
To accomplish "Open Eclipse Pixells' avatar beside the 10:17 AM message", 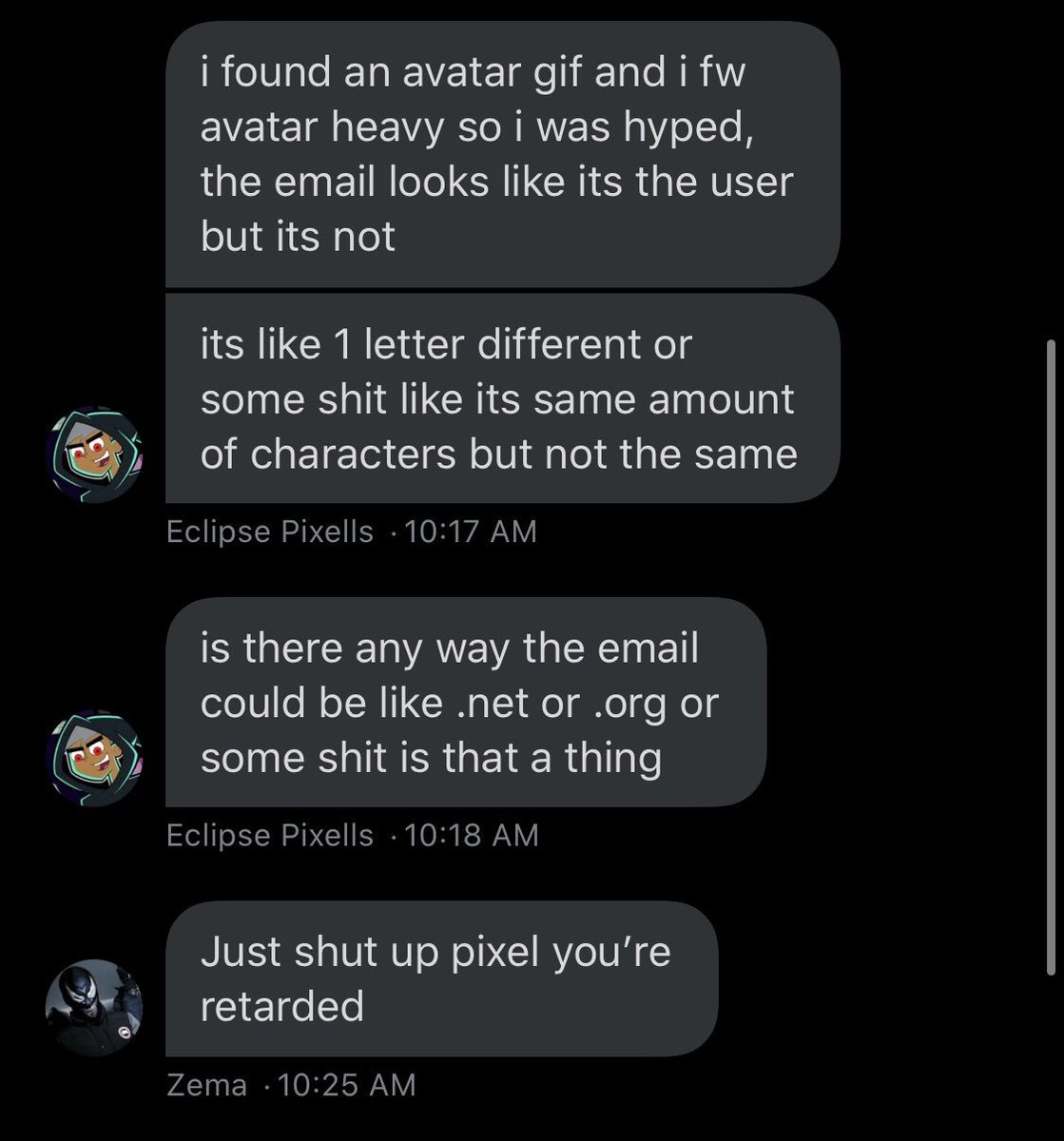I will pyautogui.click(x=94, y=455).
